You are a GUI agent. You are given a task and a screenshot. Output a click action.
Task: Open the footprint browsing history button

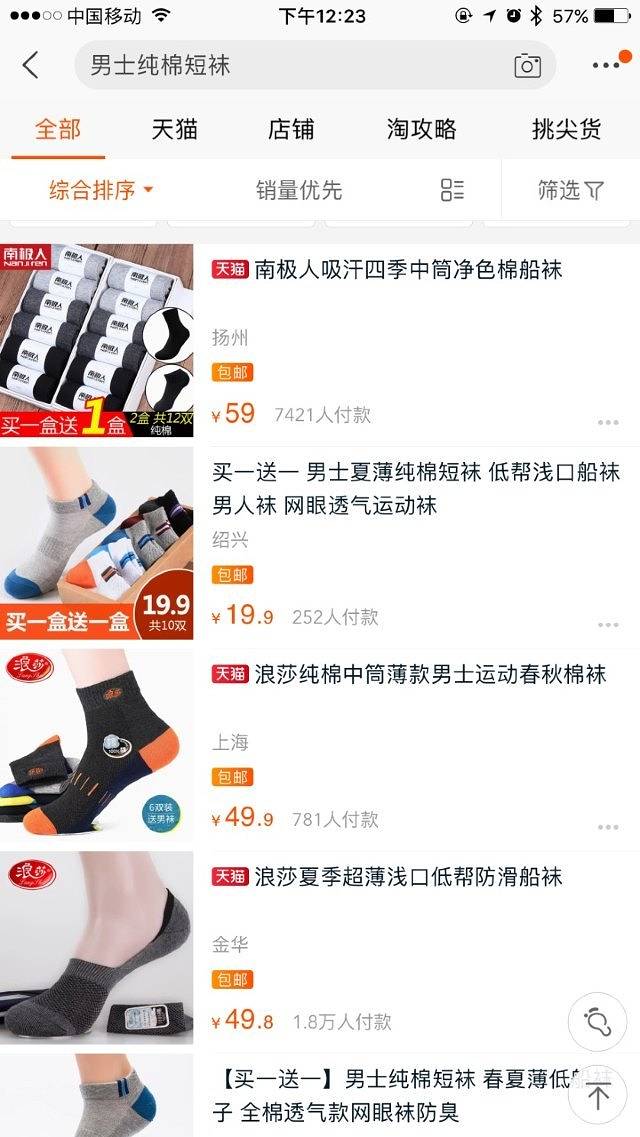tap(597, 1021)
